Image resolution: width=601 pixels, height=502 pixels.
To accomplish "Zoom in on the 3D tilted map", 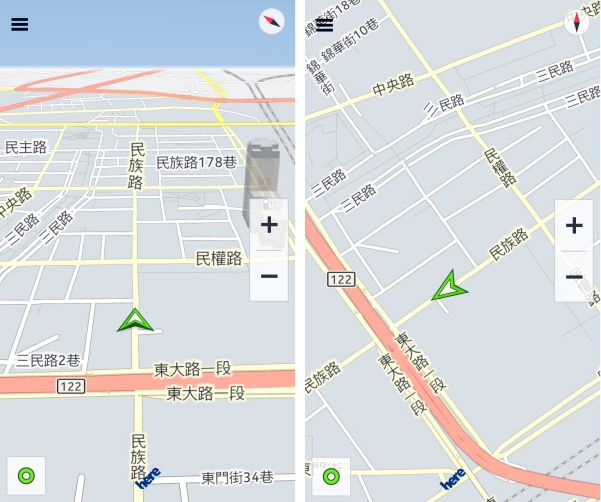I will pos(269,225).
